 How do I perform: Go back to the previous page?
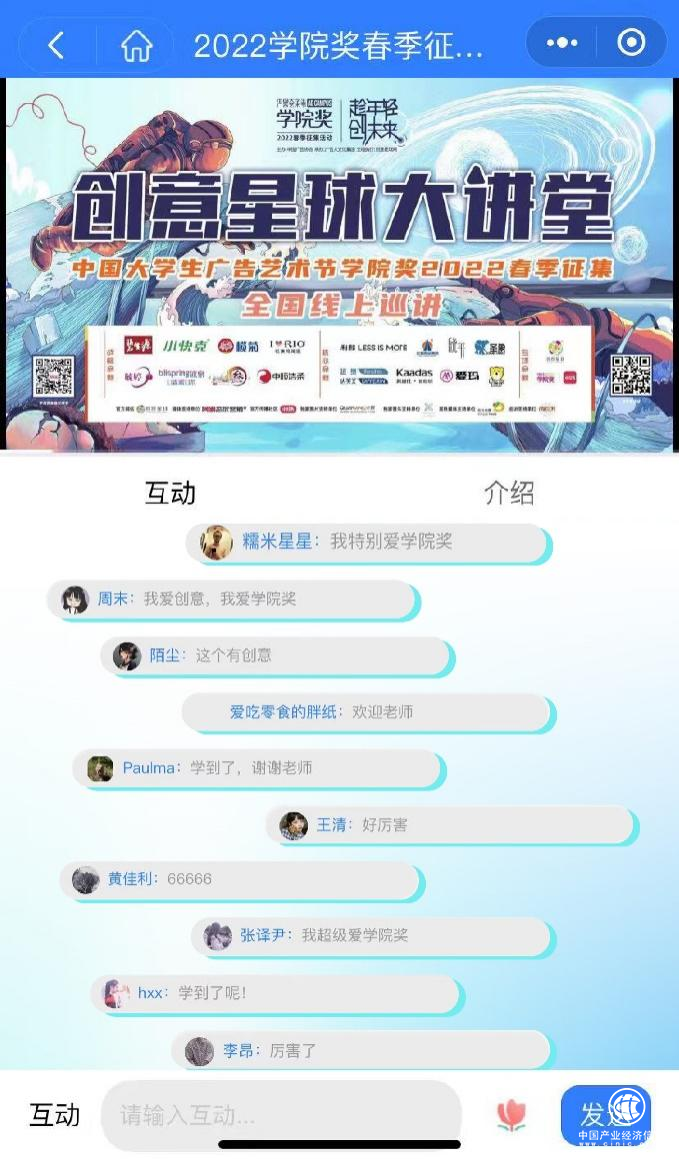click(x=56, y=44)
